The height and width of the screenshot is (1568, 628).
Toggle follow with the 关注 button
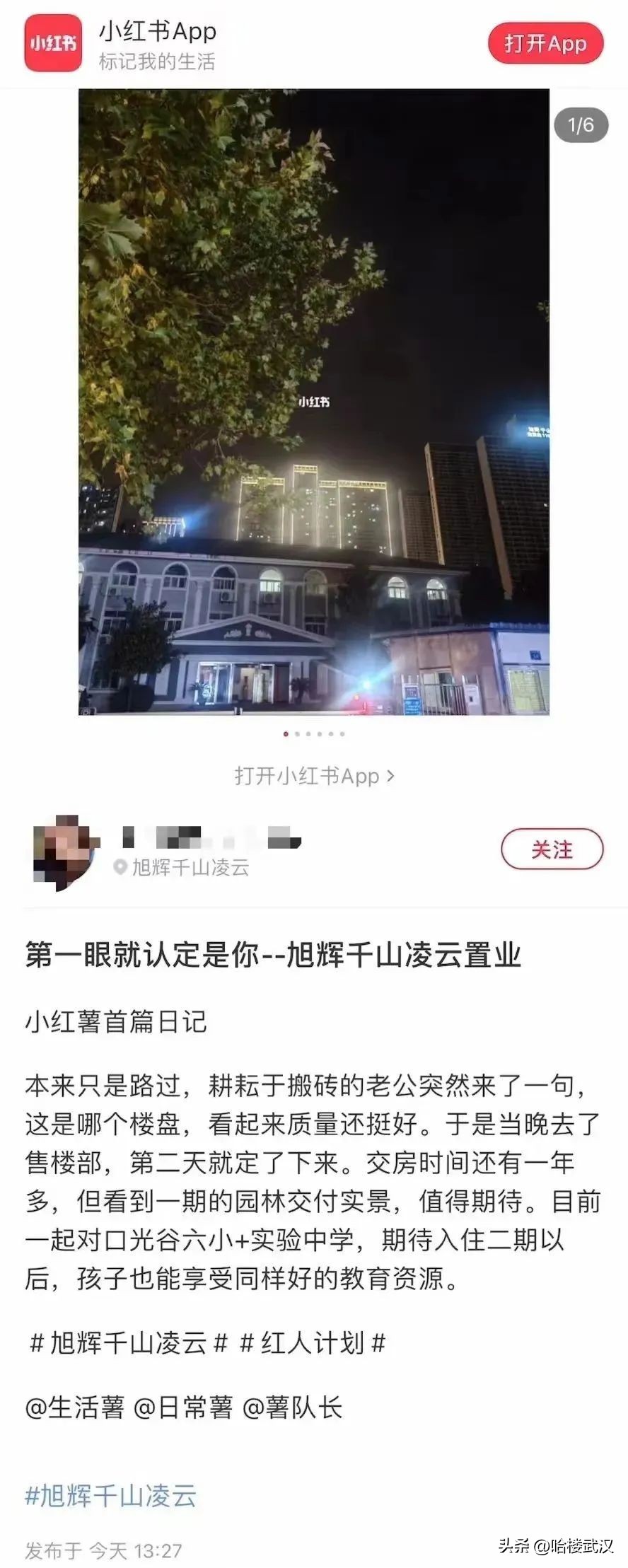point(552,849)
